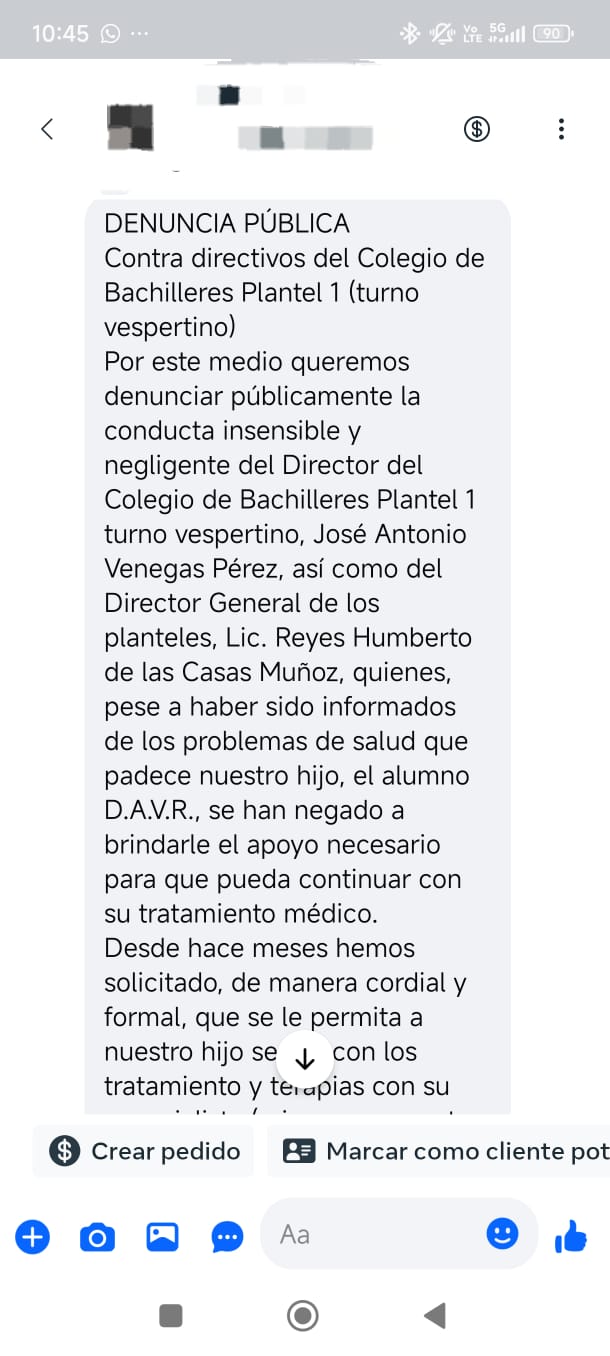
Task: Tap Crear pedido button
Action: (x=145, y=1151)
